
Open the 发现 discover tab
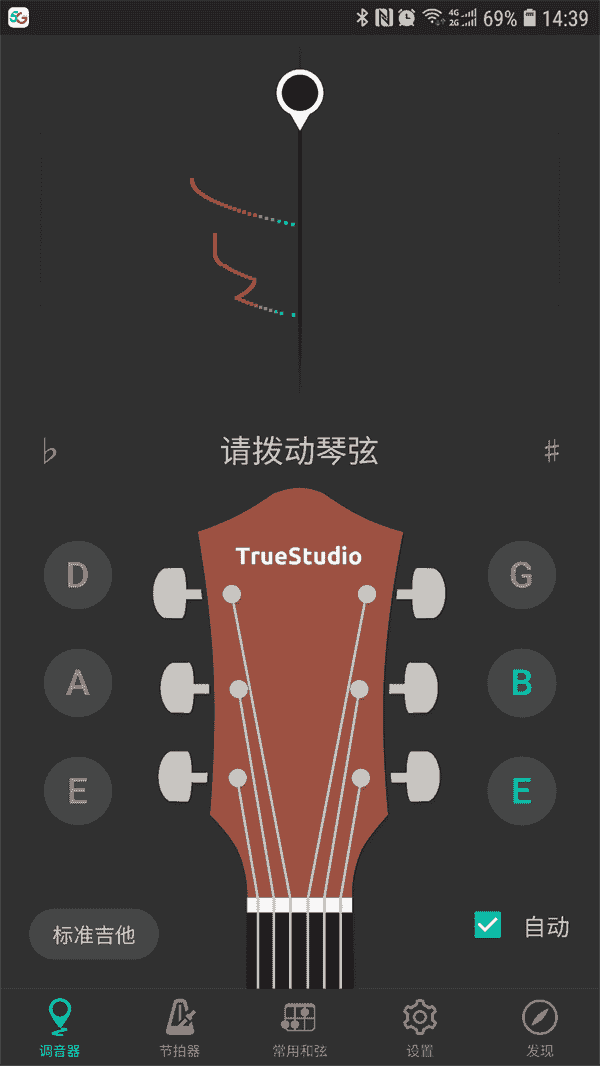[540, 1027]
